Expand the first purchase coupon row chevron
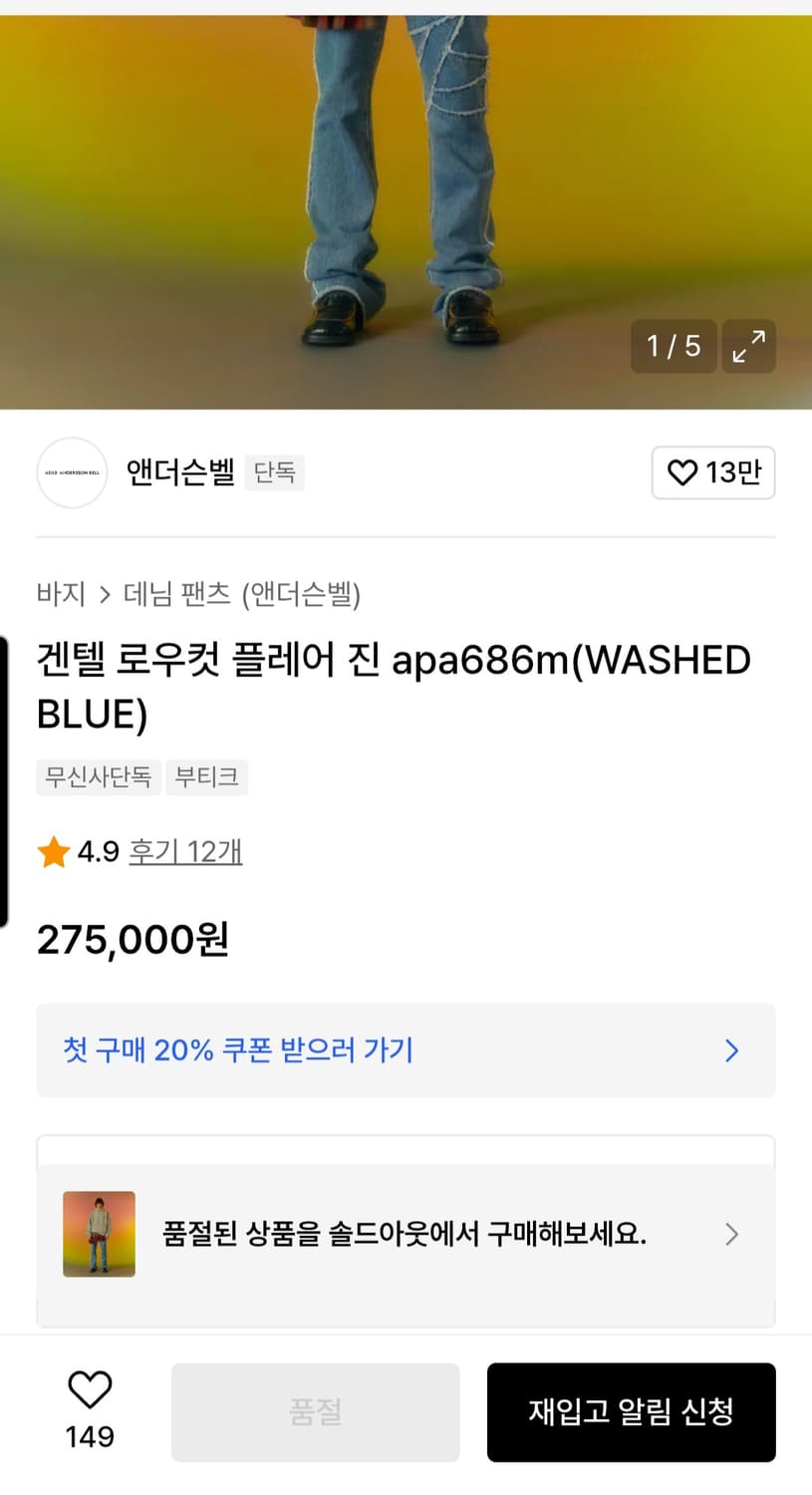812x1495 pixels. (731, 1050)
